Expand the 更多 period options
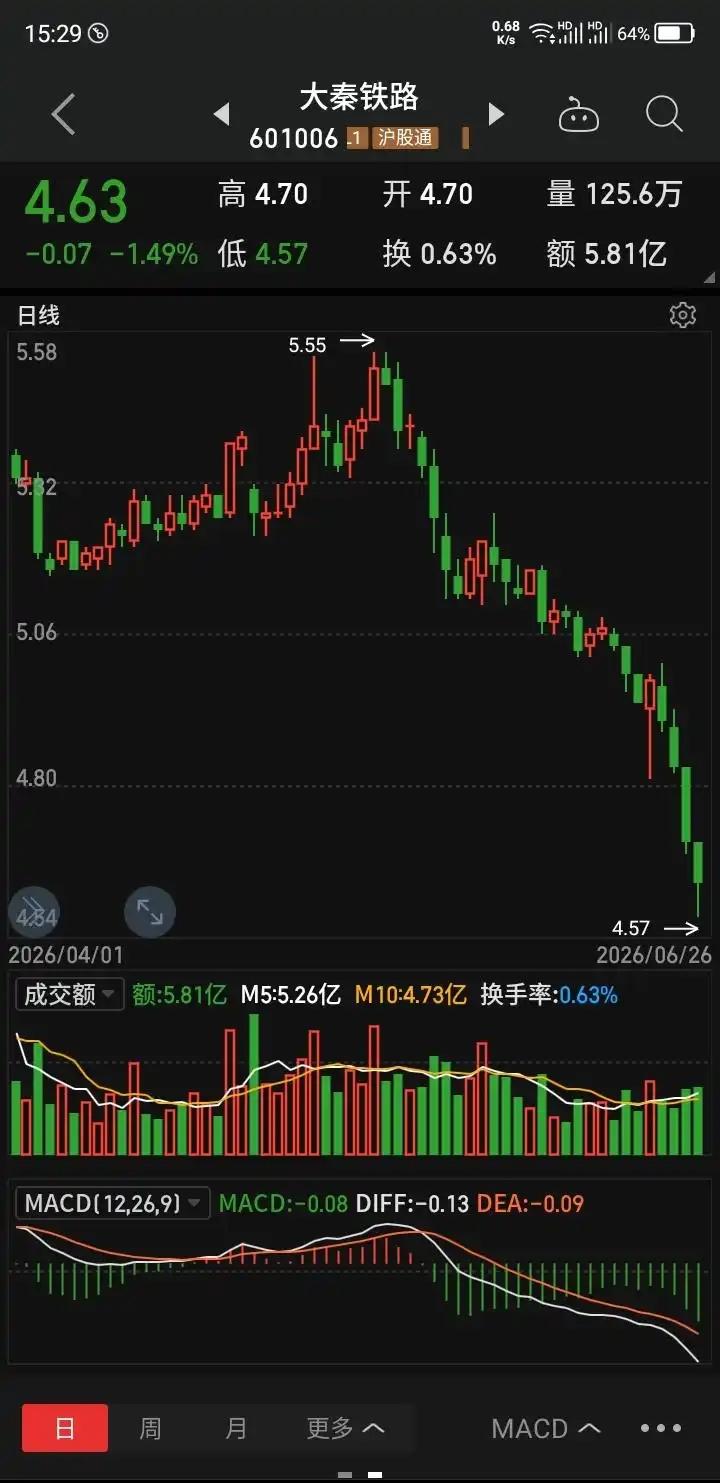 click(345, 1428)
